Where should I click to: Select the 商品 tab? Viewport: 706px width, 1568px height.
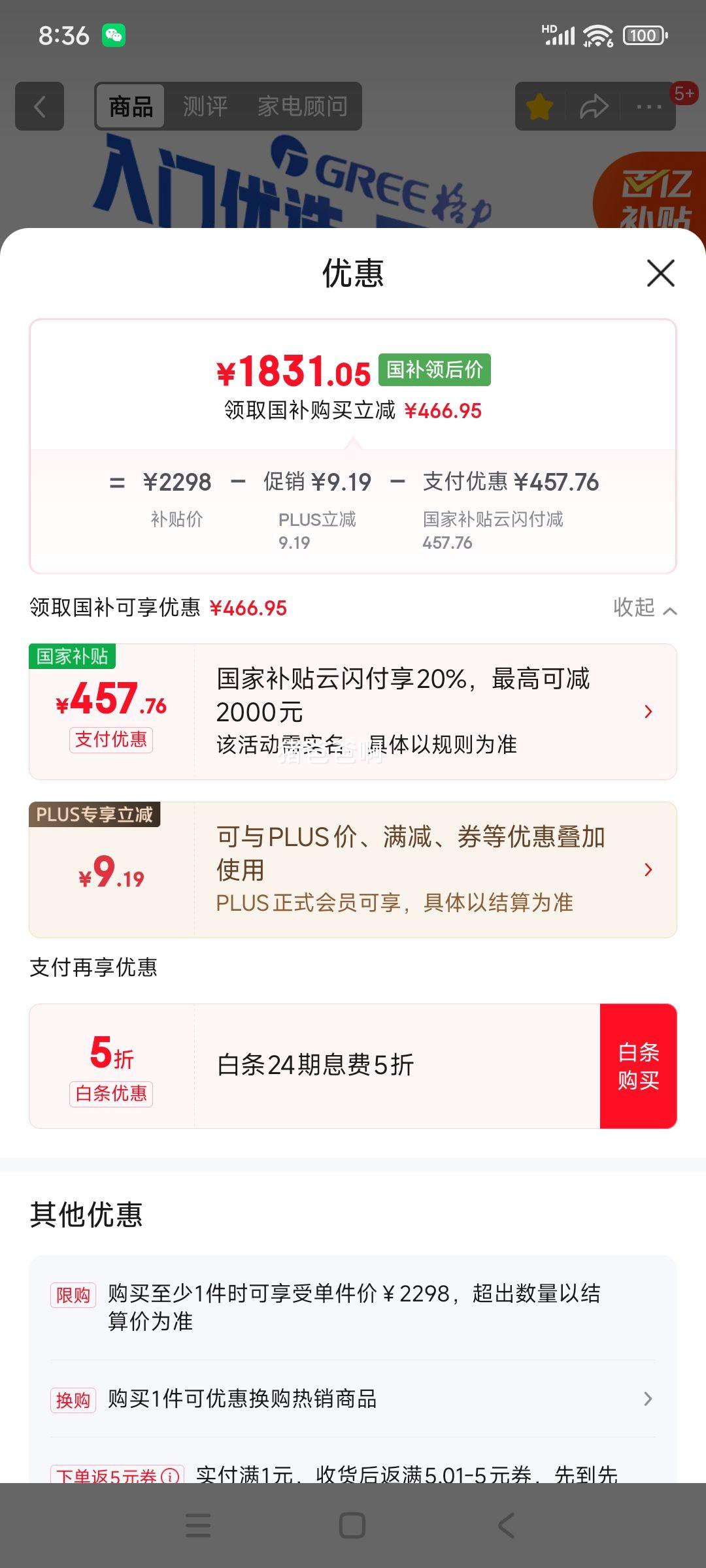[x=131, y=106]
